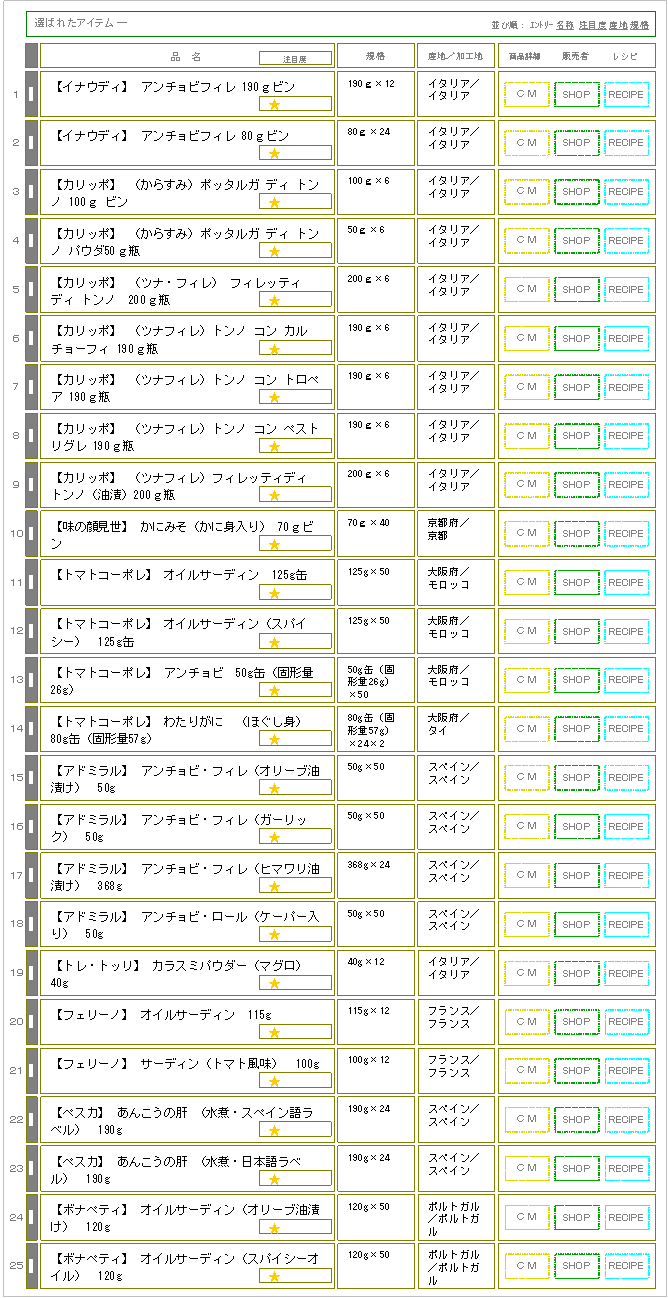668x1298 pixels.
Task: Open RECIPE for イナウディ アンチョビフィレ 80gビン
Action: tap(626, 143)
